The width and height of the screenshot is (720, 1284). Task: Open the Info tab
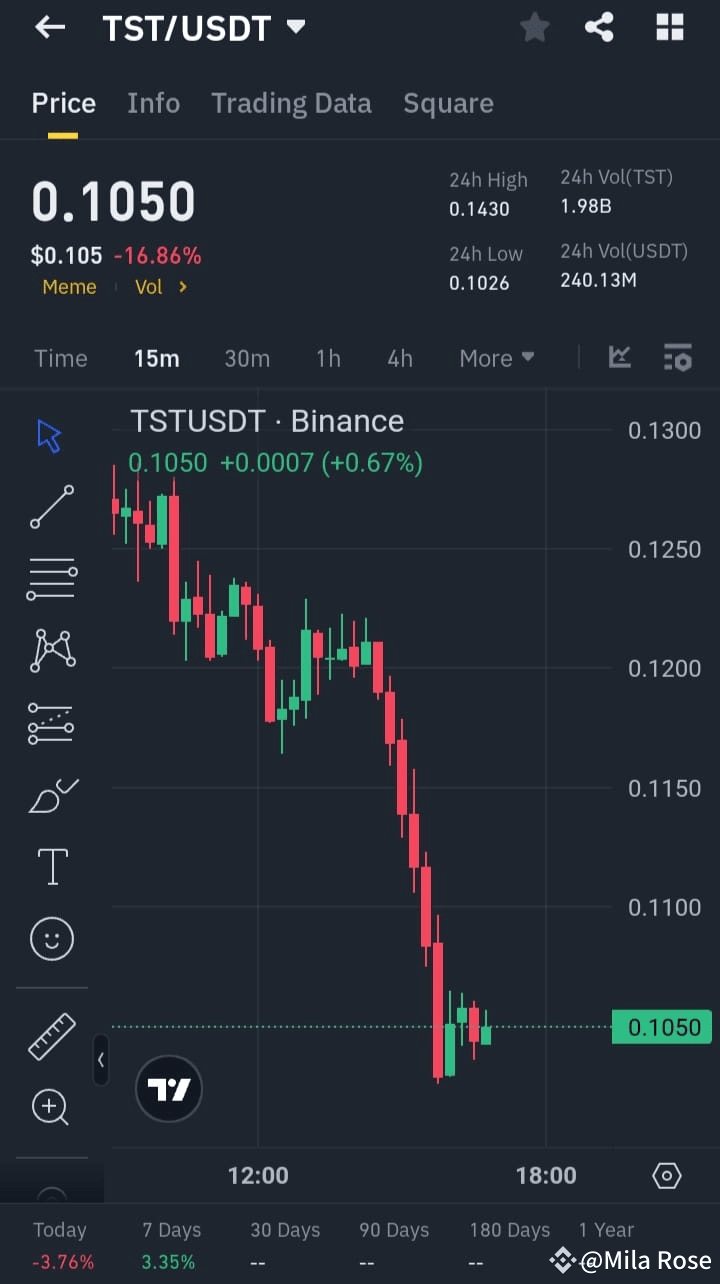tap(153, 103)
